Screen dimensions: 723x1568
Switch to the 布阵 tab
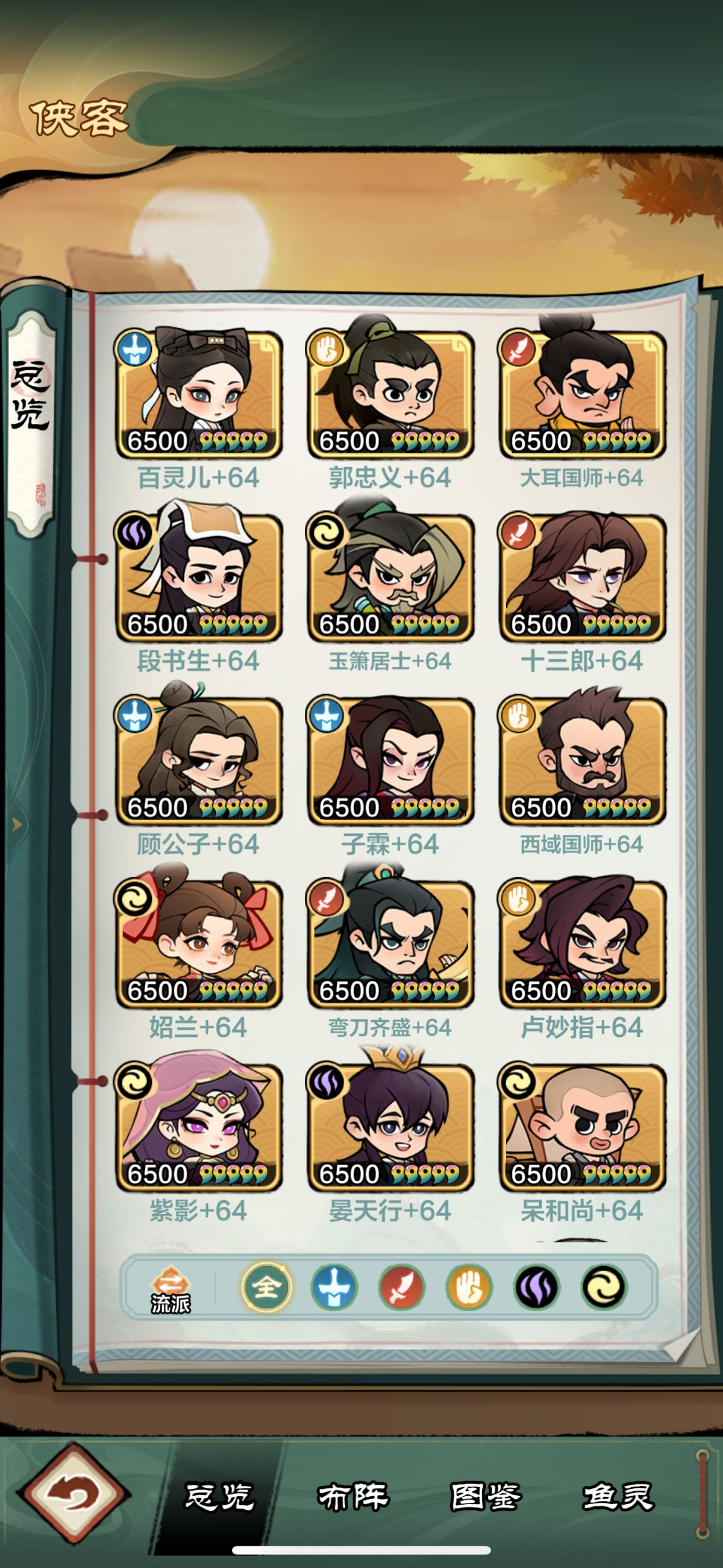click(353, 1497)
